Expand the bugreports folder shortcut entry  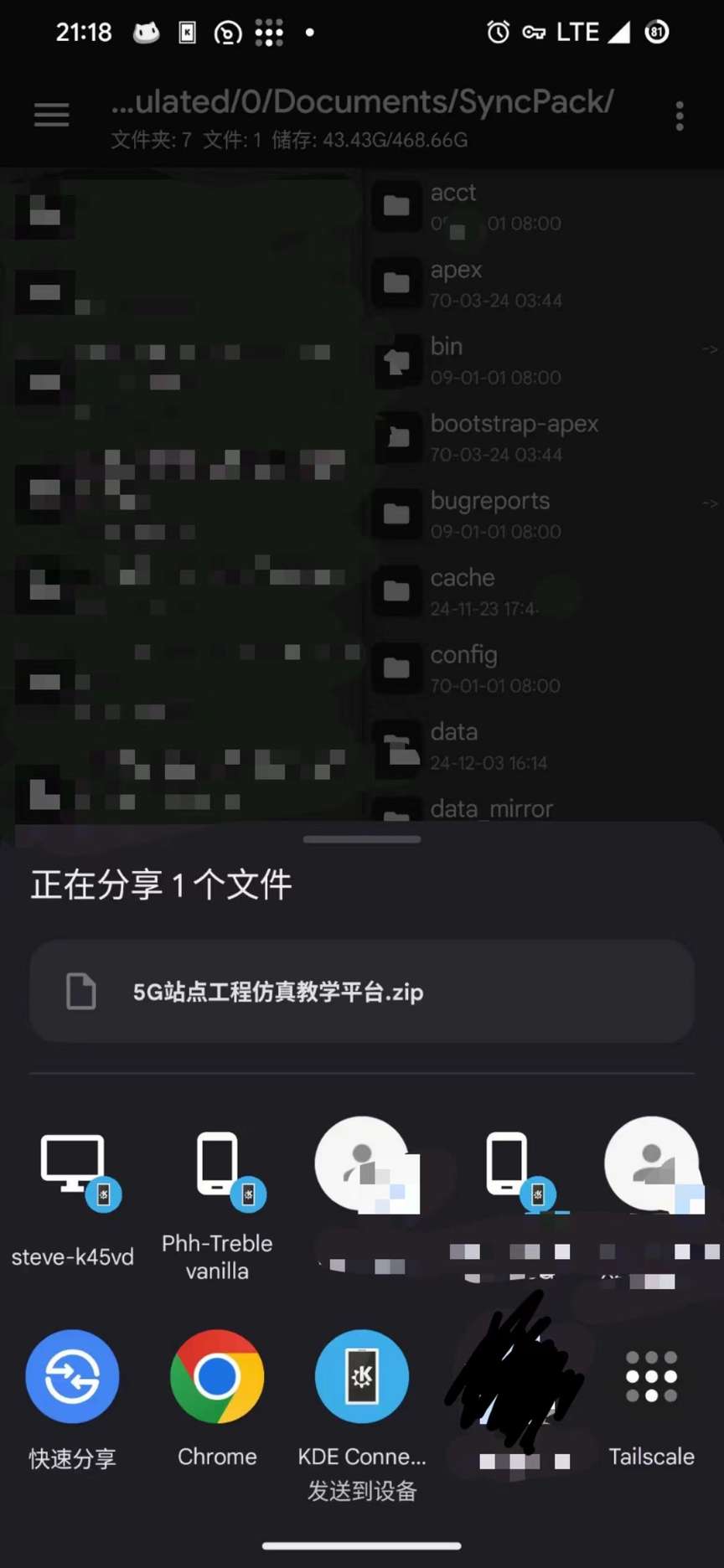tap(708, 503)
